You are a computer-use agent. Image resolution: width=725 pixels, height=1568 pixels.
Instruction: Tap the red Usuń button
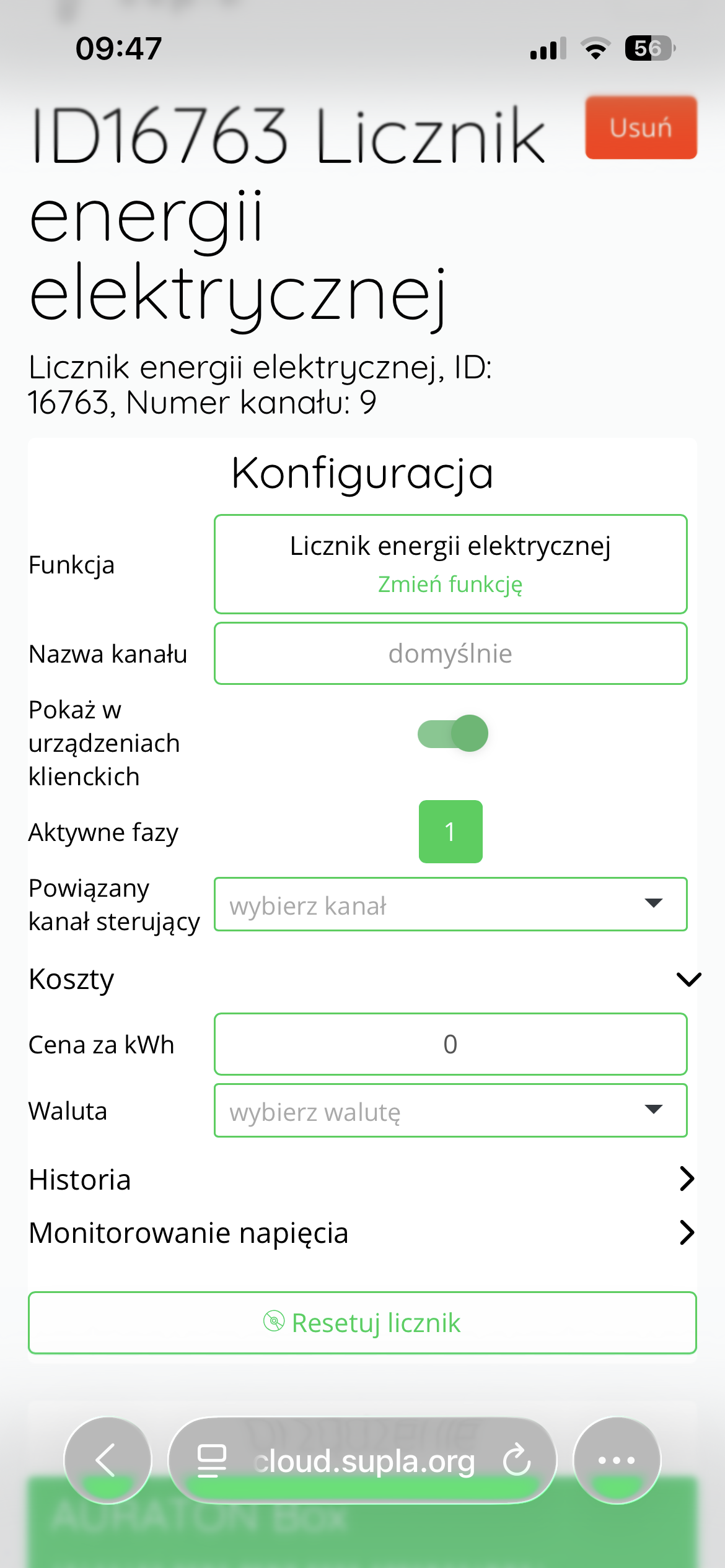point(641,128)
